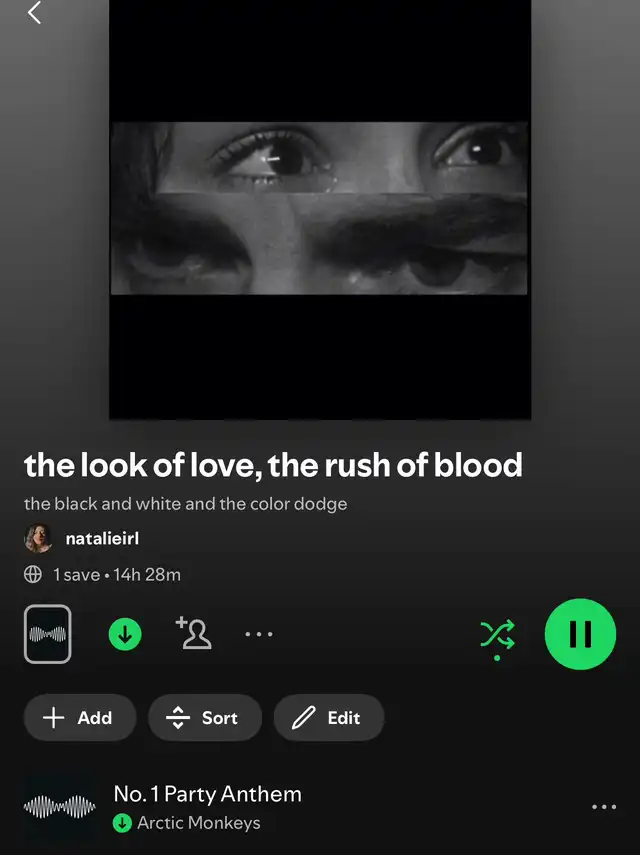Open the playlist more options menu
The height and width of the screenshot is (855, 640).
(259, 634)
